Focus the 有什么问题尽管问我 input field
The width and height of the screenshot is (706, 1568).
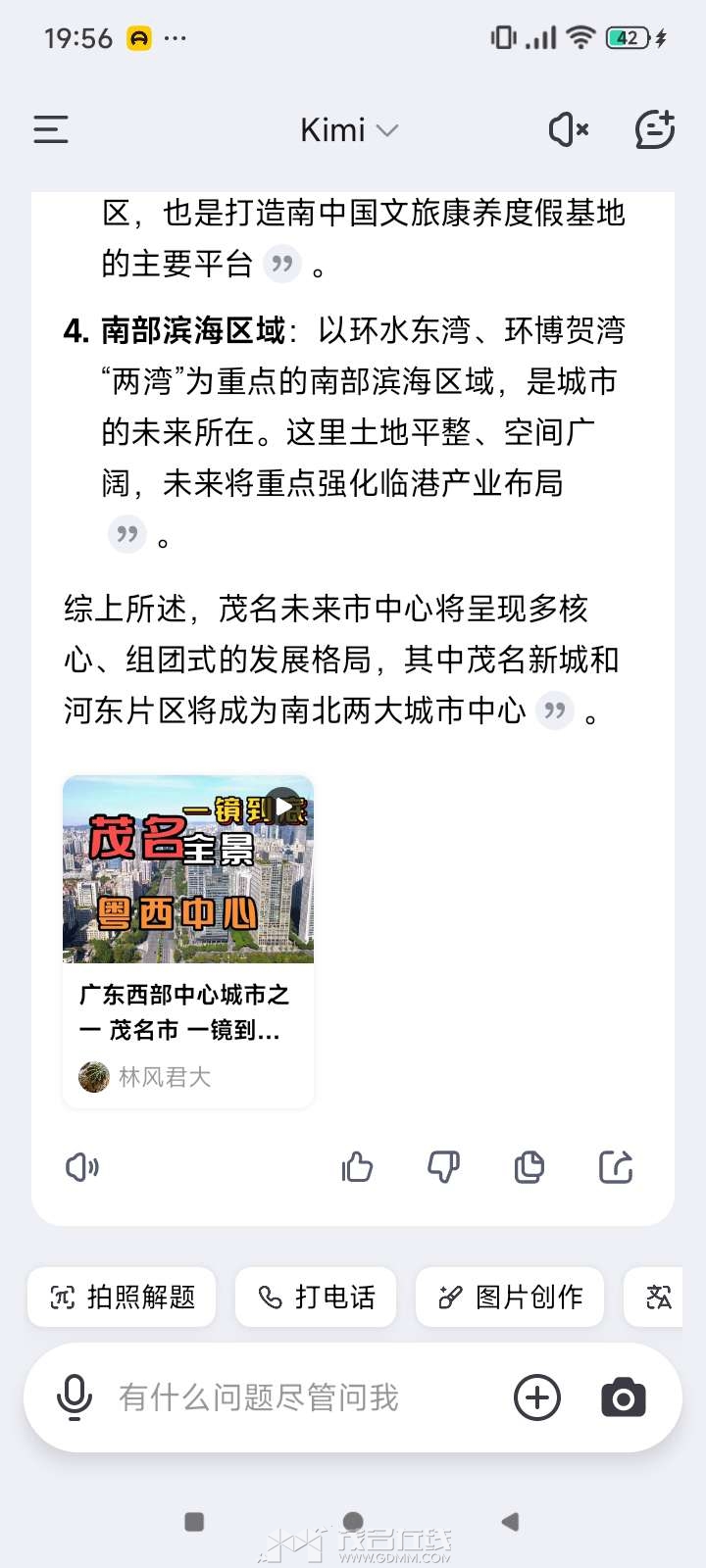(294, 1397)
